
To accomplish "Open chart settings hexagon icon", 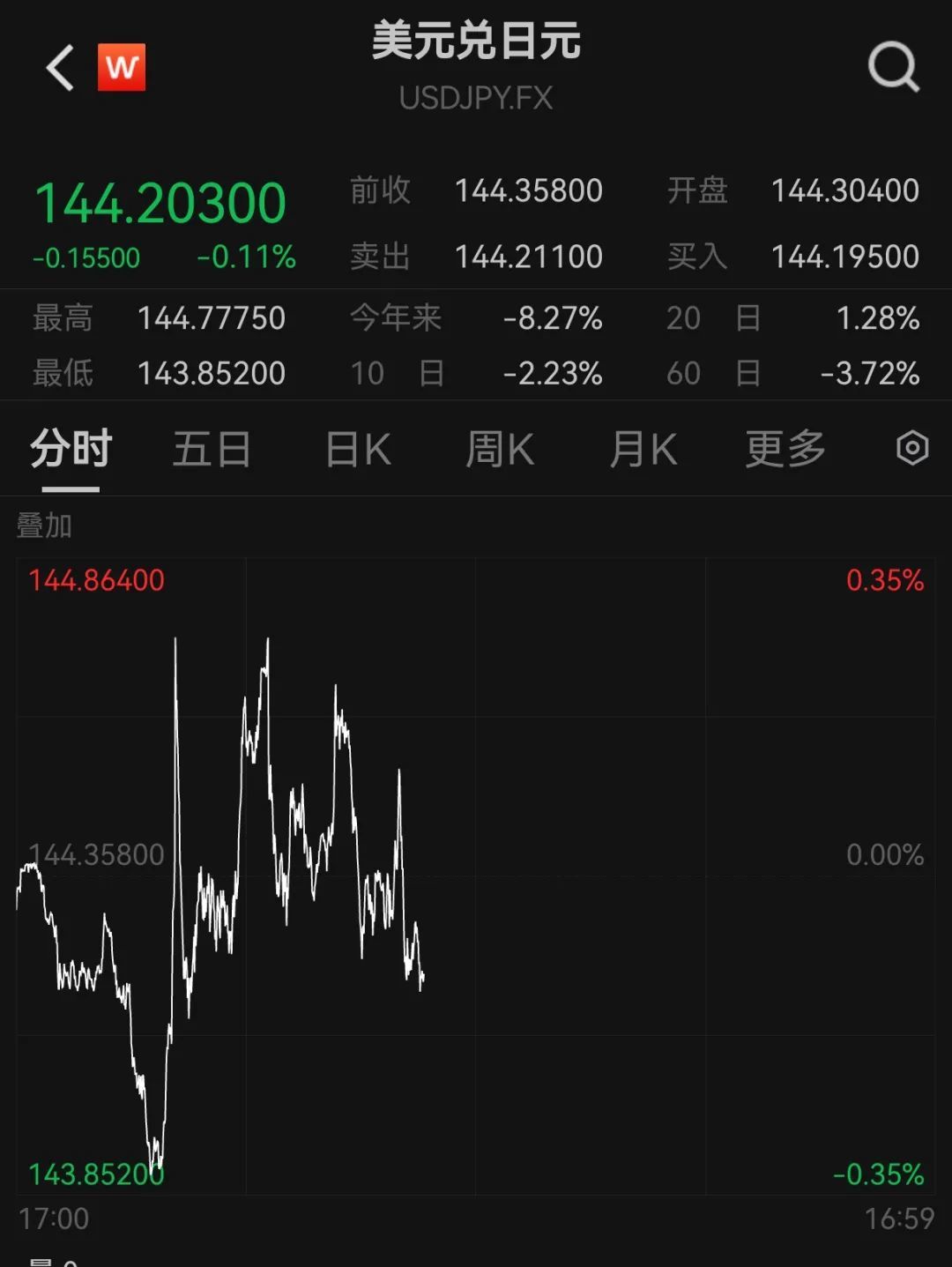I will [x=911, y=448].
